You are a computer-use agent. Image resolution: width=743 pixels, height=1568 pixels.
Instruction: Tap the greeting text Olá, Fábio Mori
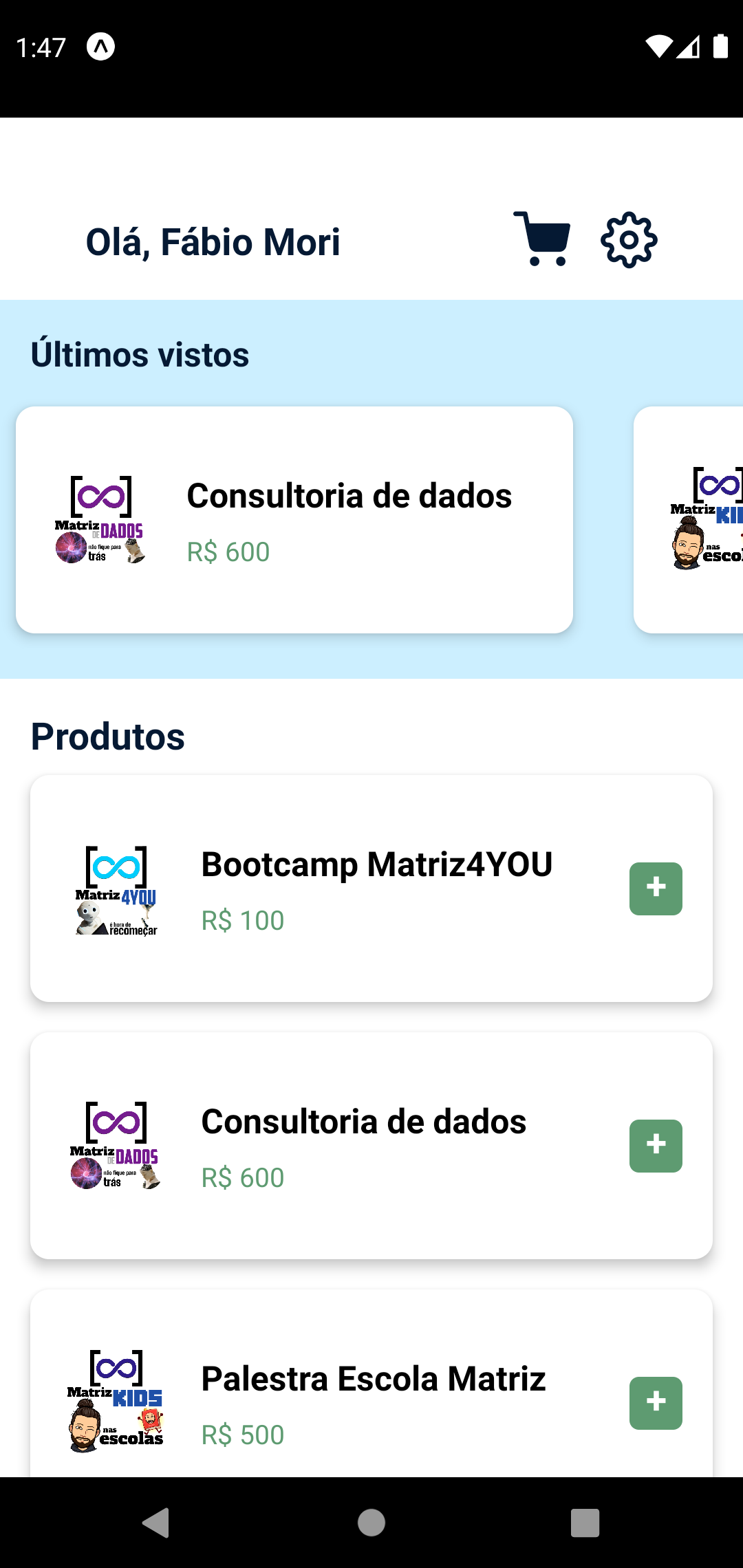[212, 241]
